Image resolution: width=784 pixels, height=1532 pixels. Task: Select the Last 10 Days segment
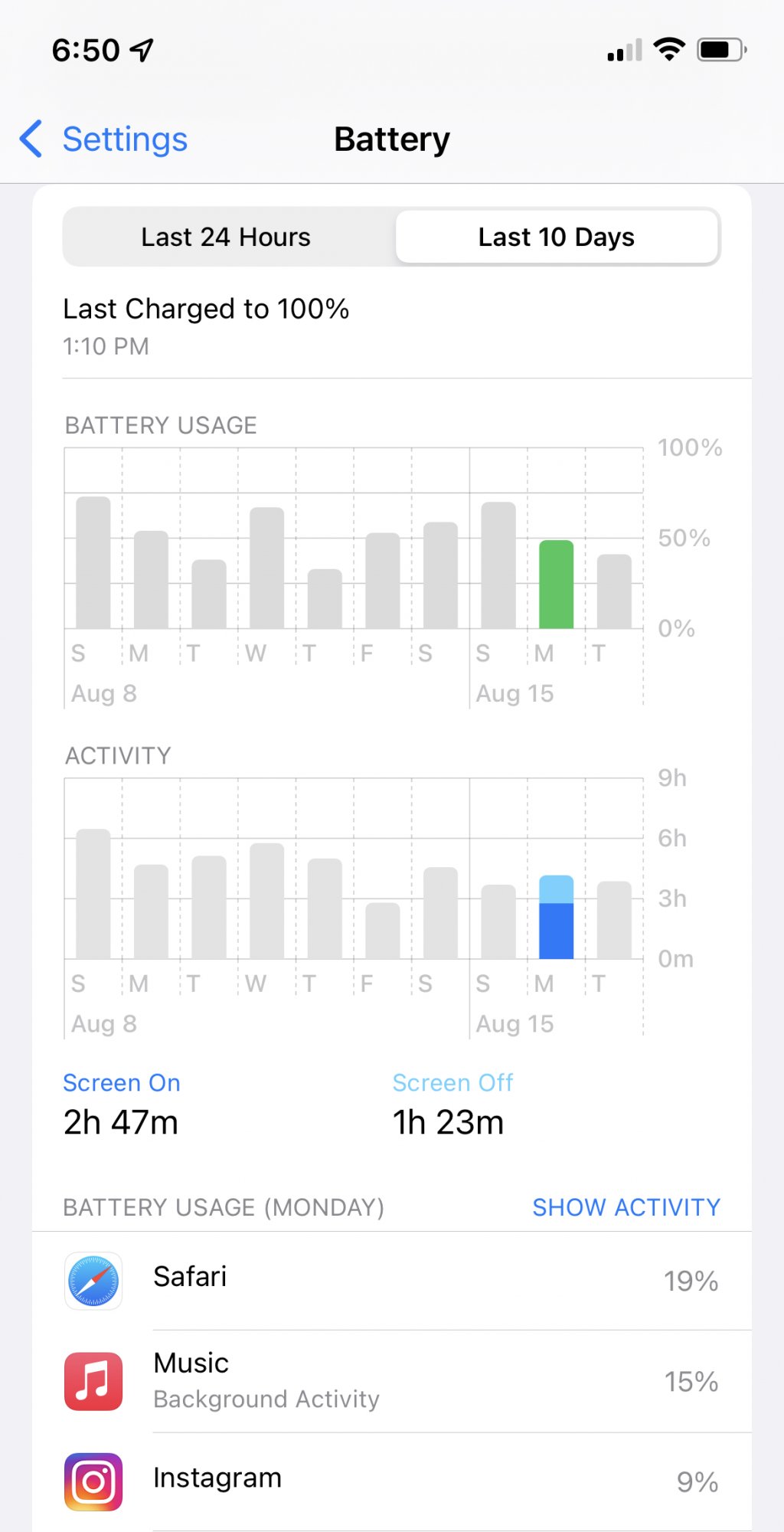coord(557,237)
